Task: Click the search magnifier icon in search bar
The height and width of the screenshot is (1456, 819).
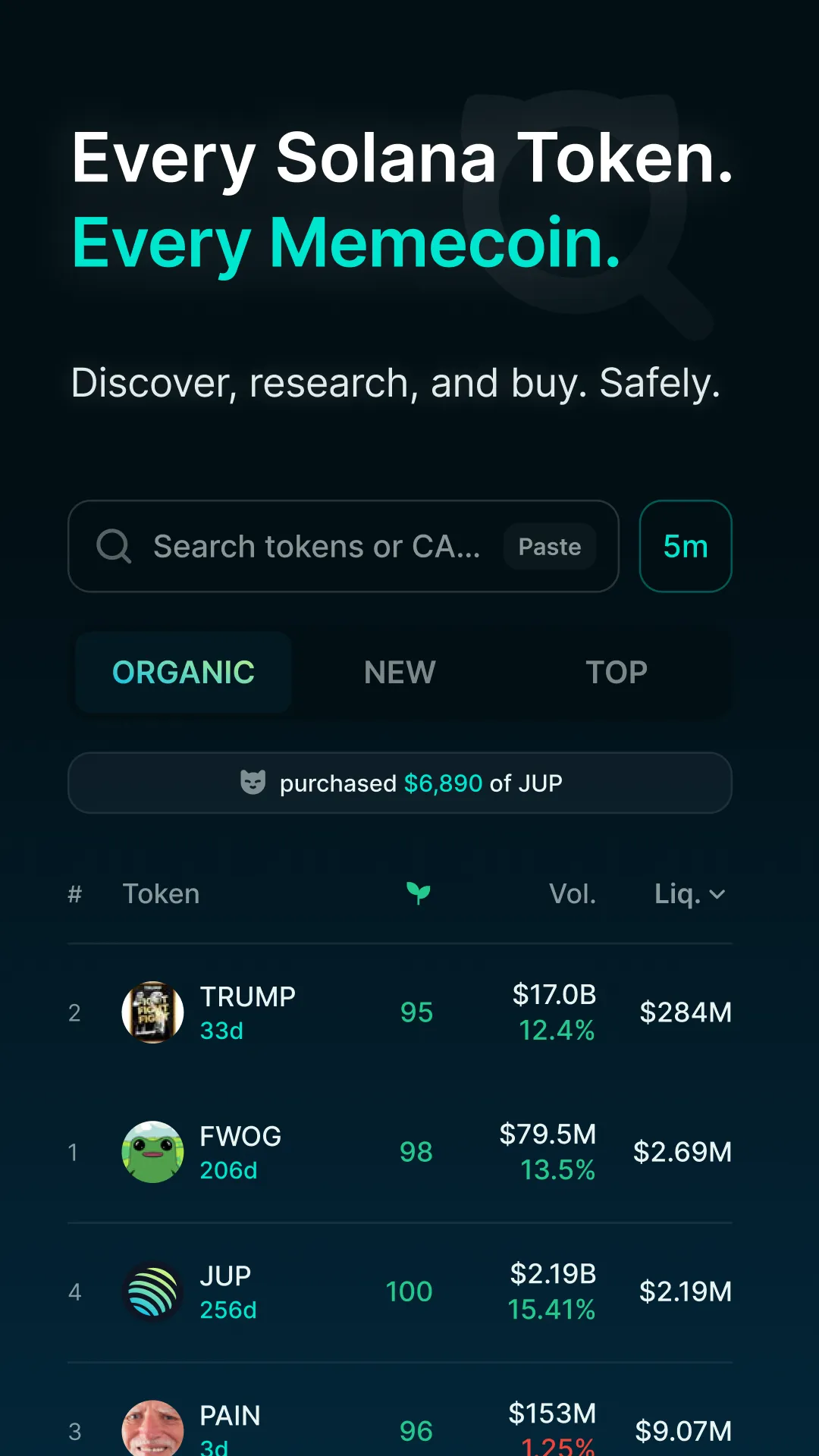Action: click(113, 546)
